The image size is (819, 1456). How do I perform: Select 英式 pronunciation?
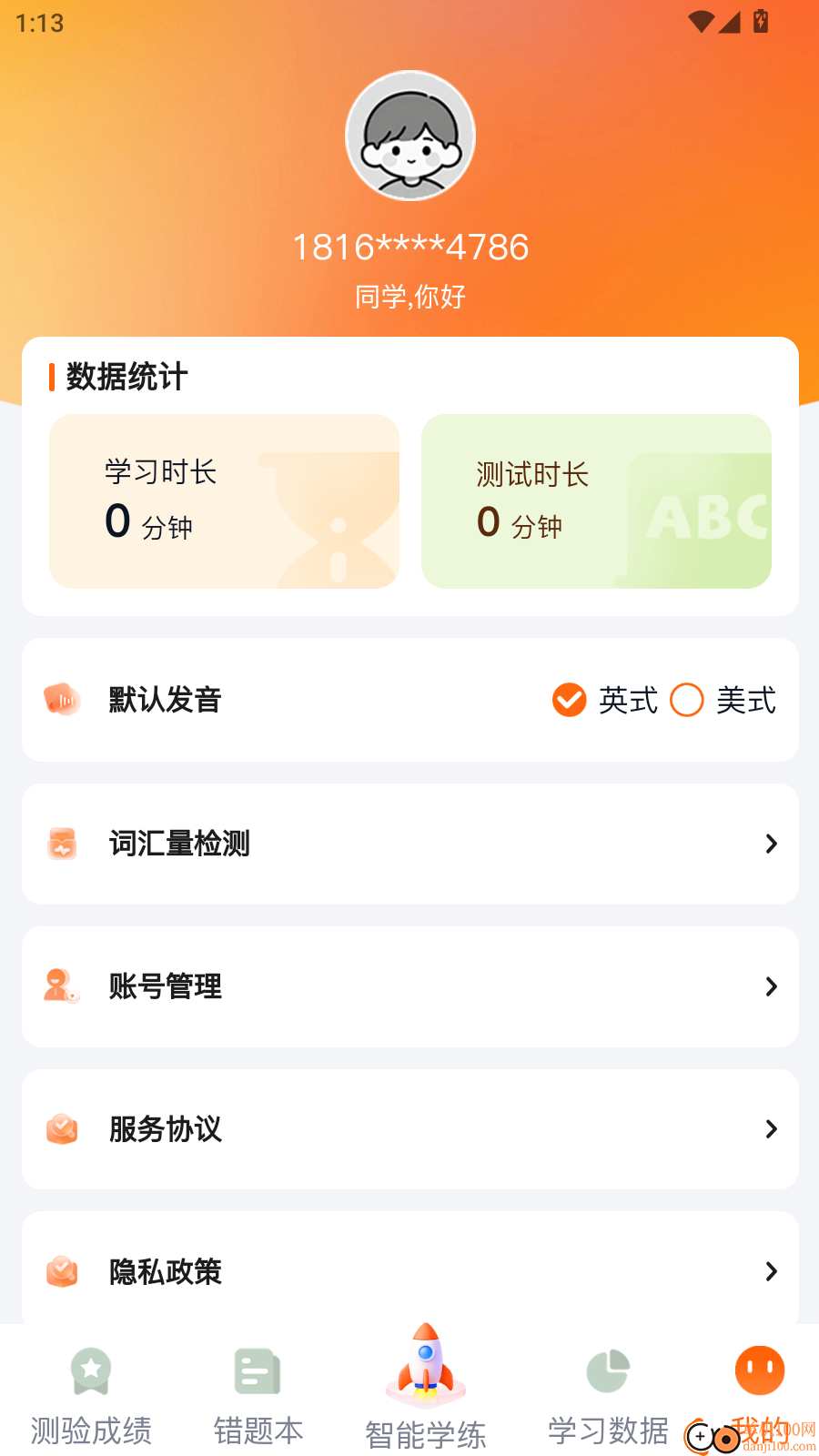point(569,700)
